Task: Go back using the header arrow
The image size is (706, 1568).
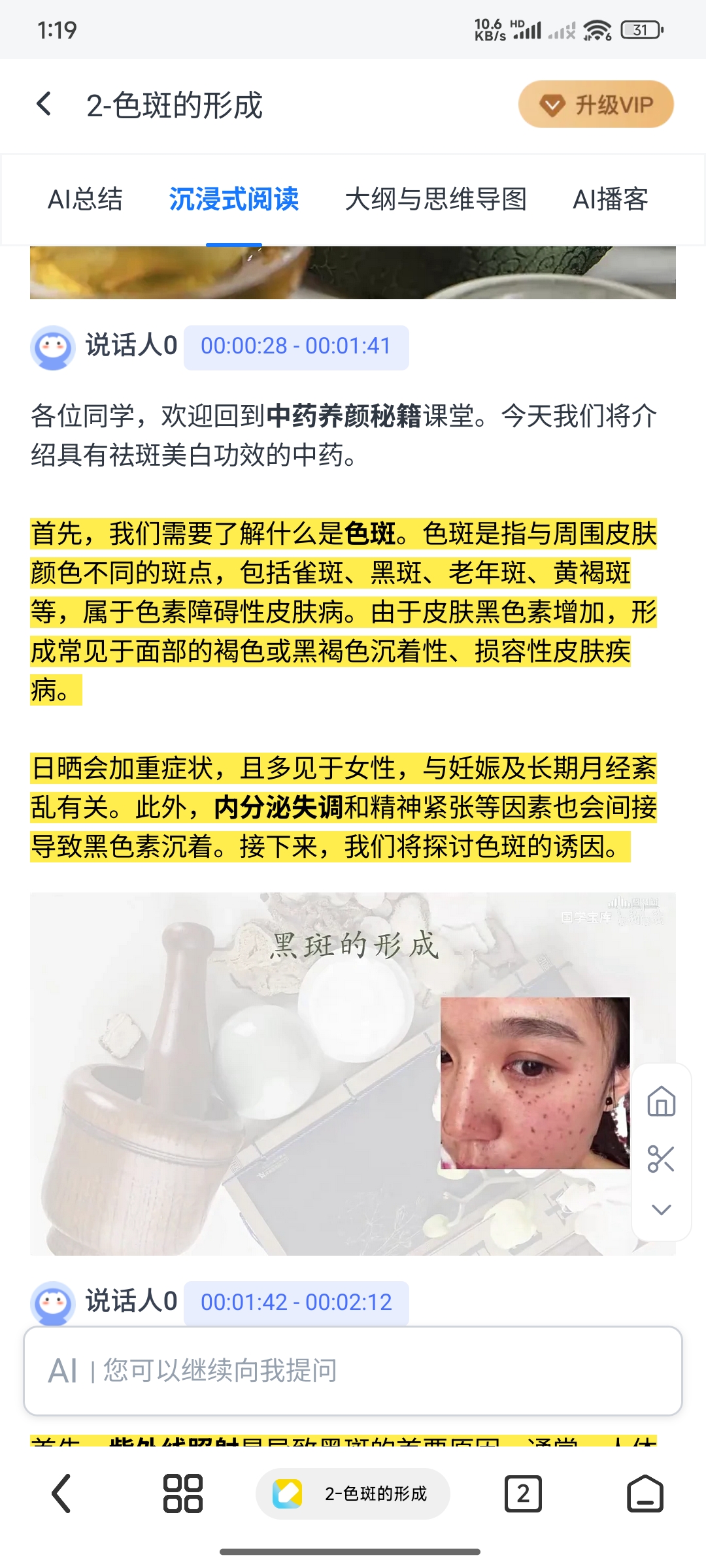Action: pos(44,105)
